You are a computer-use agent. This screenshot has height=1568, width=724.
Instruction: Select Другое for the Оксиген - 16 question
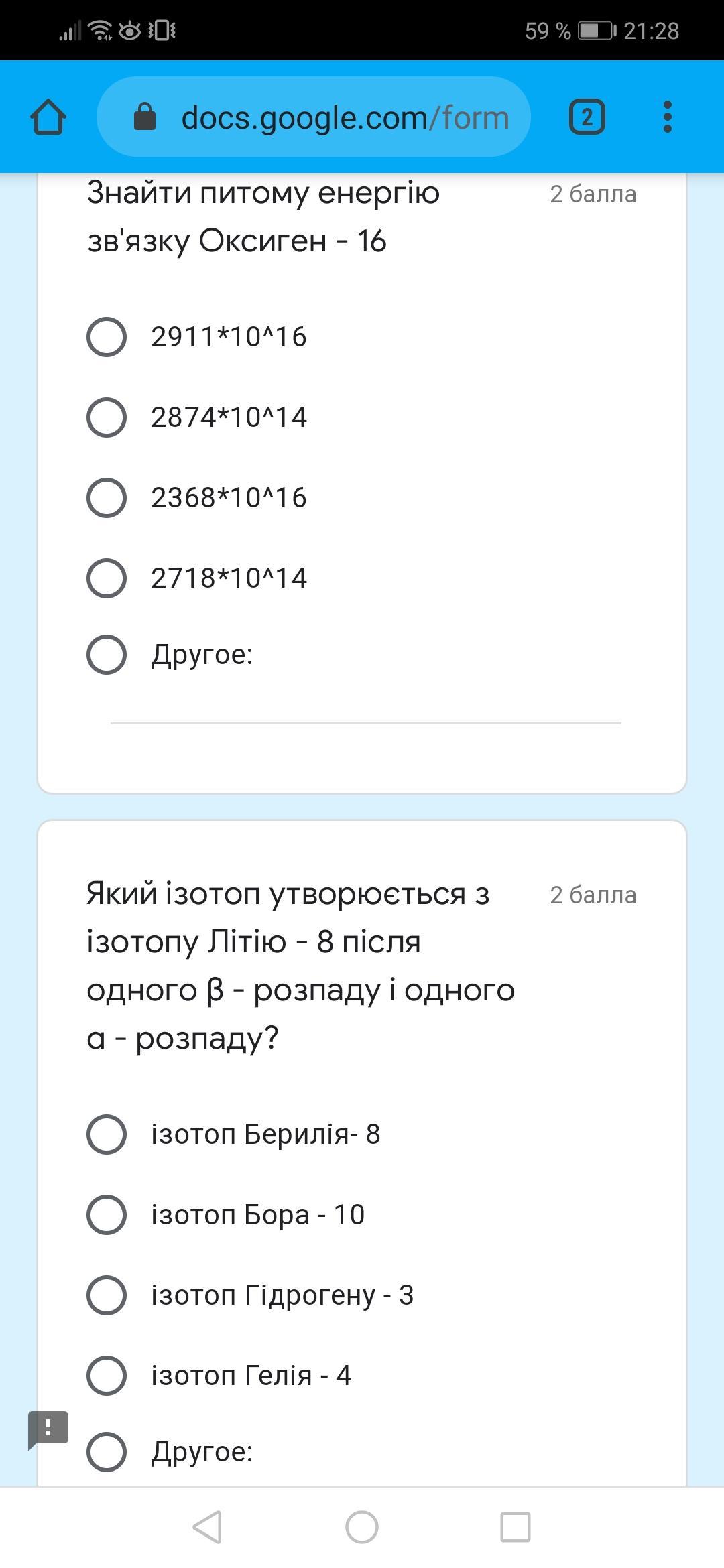[x=107, y=655]
